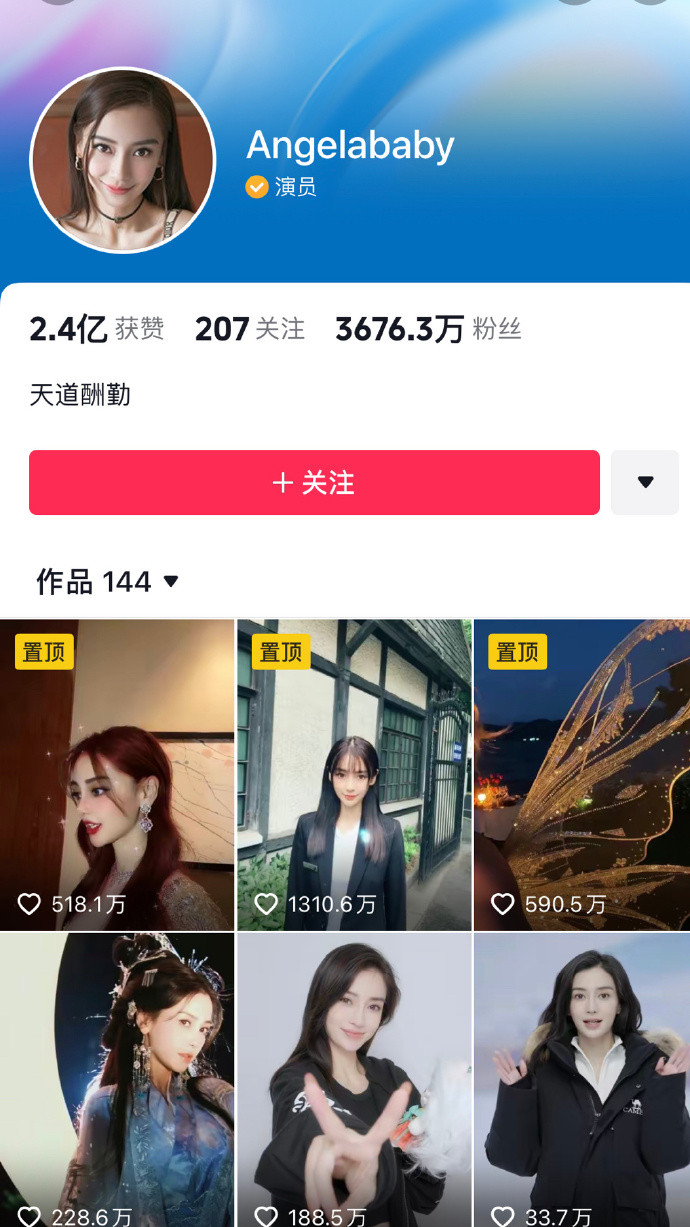Open the video with 188.5万 likes
Screen dimensions: 690x1227
(x=354, y=1080)
